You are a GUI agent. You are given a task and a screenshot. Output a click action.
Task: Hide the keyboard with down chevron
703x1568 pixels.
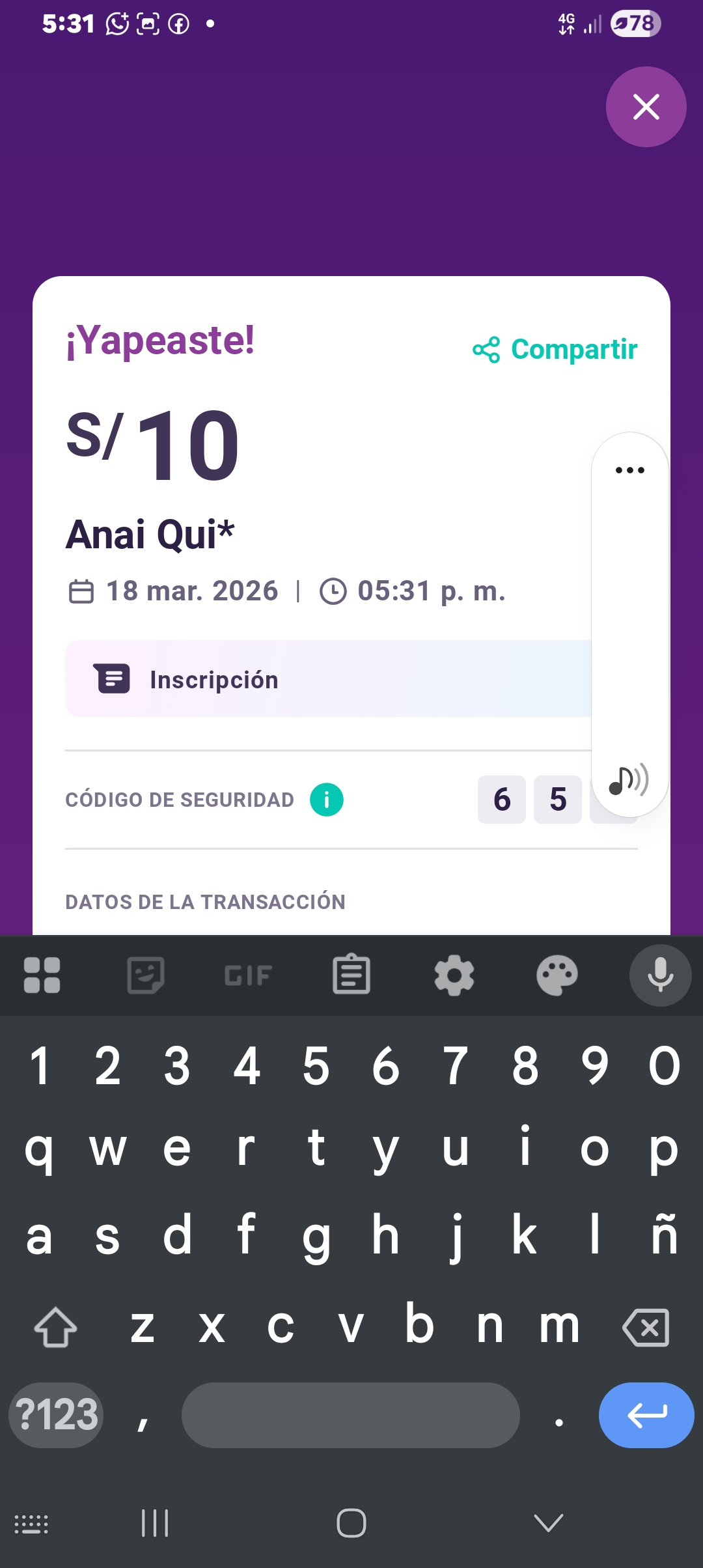pos(548,1523)
